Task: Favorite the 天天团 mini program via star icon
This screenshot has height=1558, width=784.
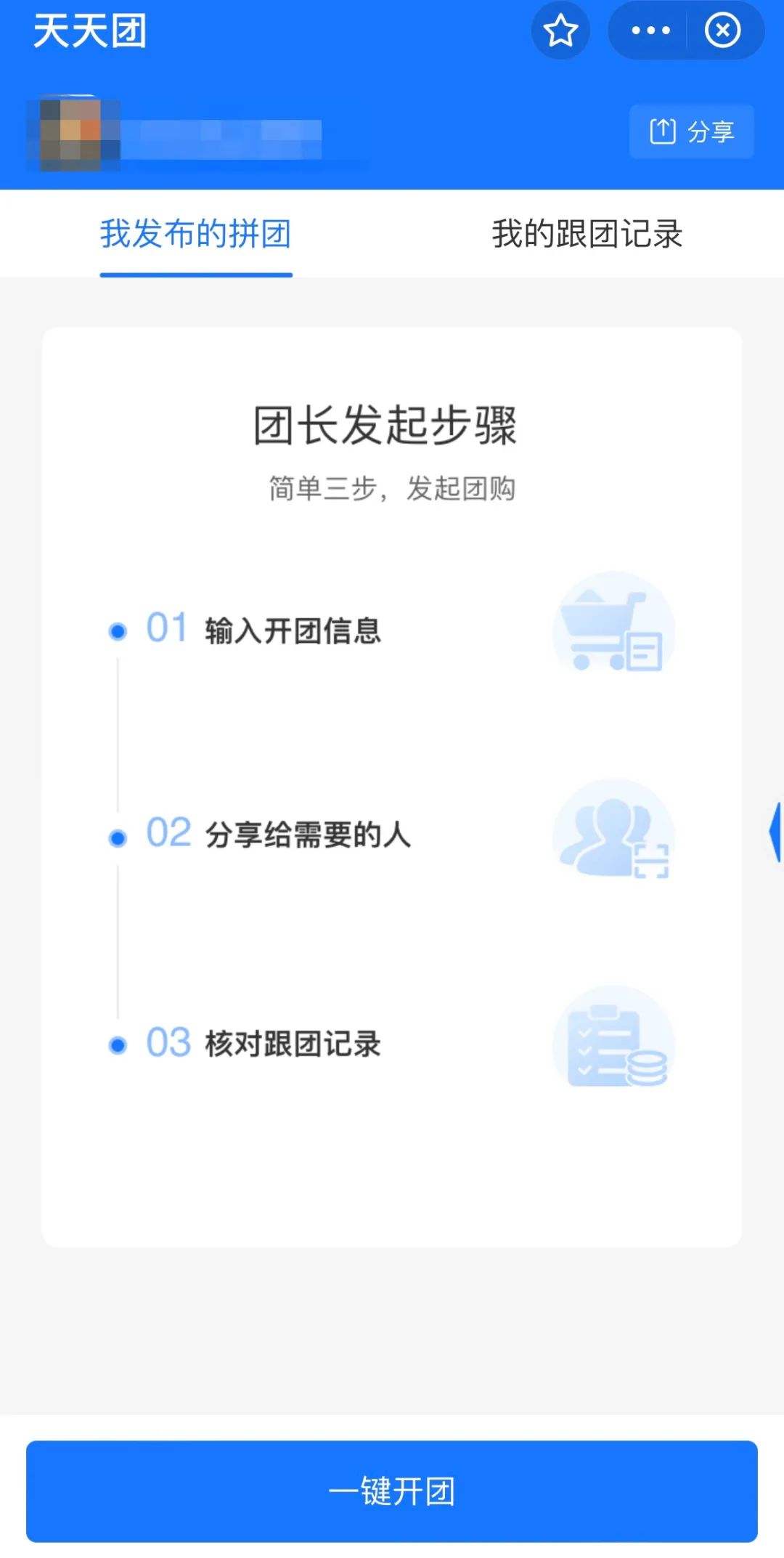Action: pyautogui.click(x=561, y=31)
